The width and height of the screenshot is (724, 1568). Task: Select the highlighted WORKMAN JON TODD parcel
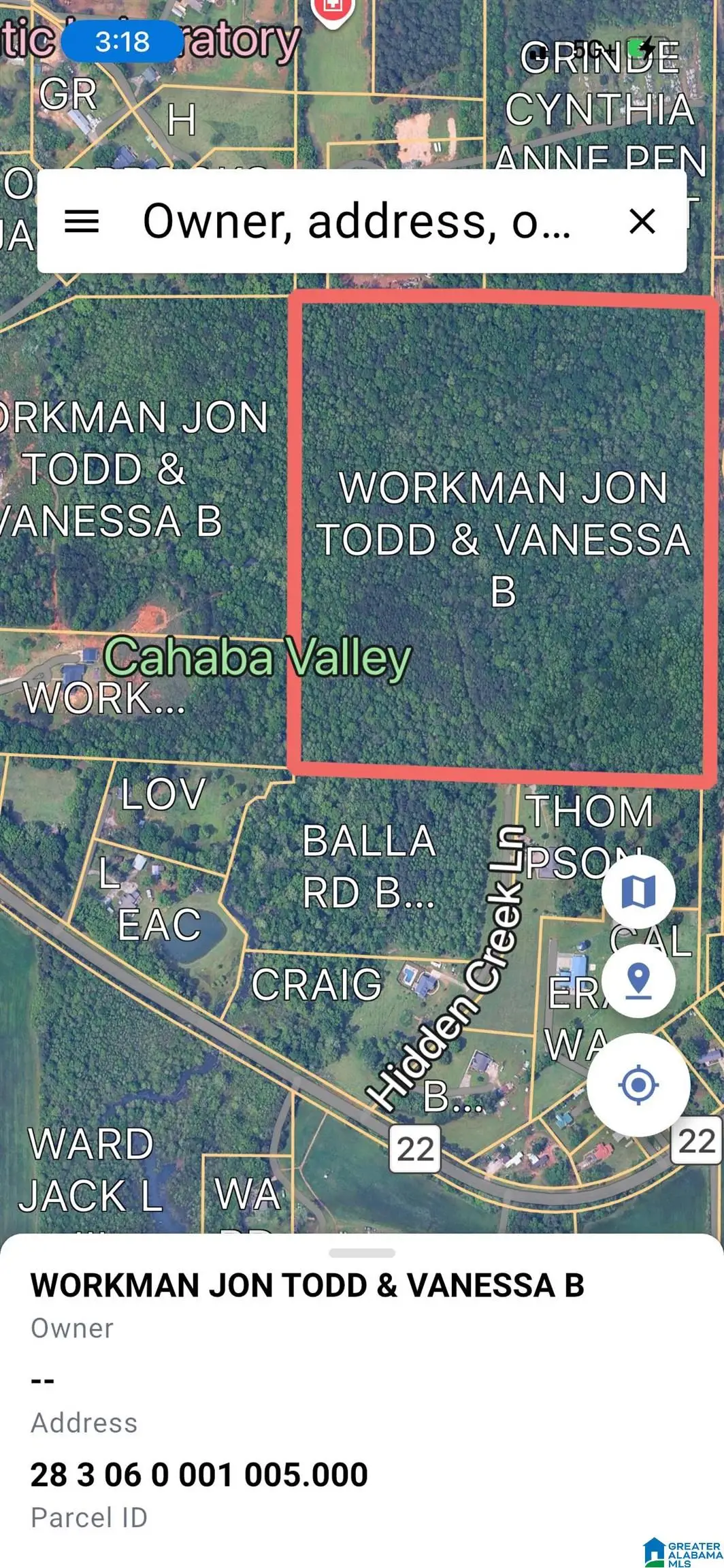tap(504, 538)
